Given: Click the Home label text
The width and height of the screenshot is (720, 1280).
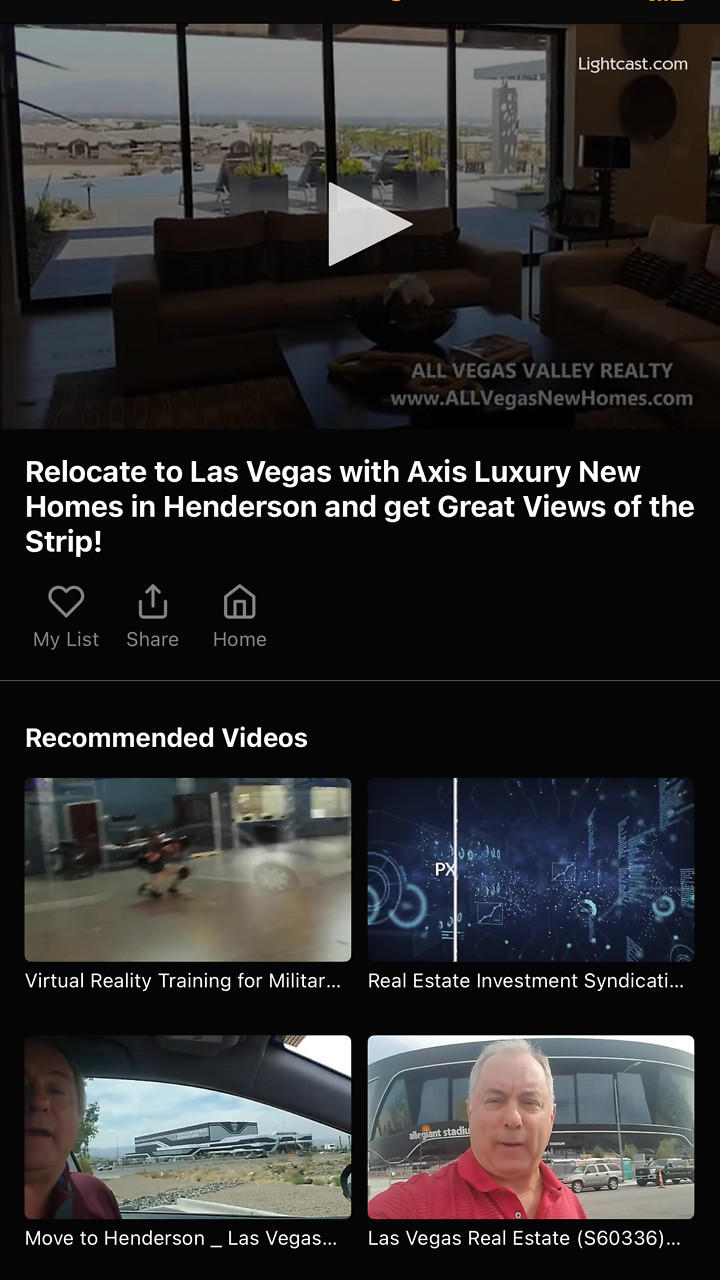Looking at the screenshot, I should pos(239,639).
